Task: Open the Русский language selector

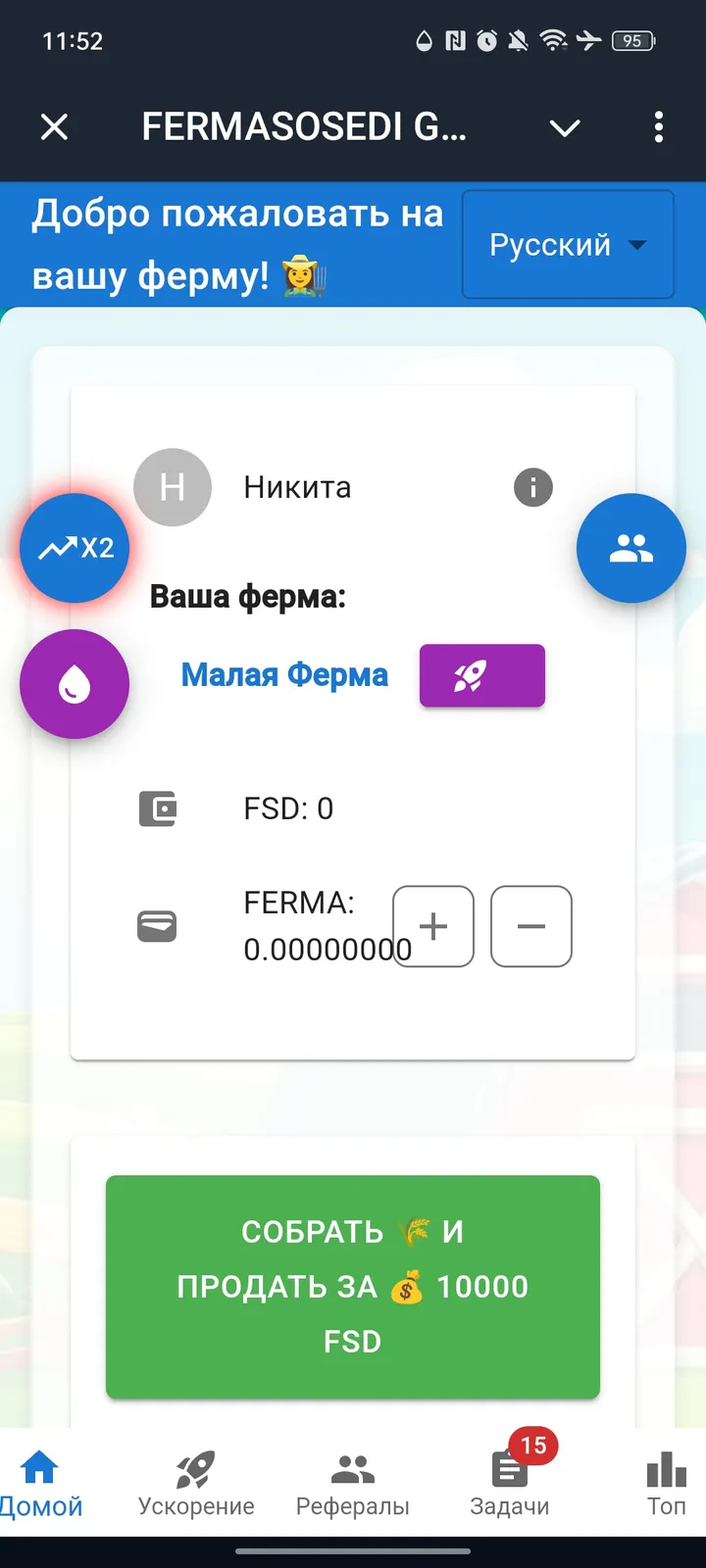Action: pyautogui.click(x=567, y=245)
